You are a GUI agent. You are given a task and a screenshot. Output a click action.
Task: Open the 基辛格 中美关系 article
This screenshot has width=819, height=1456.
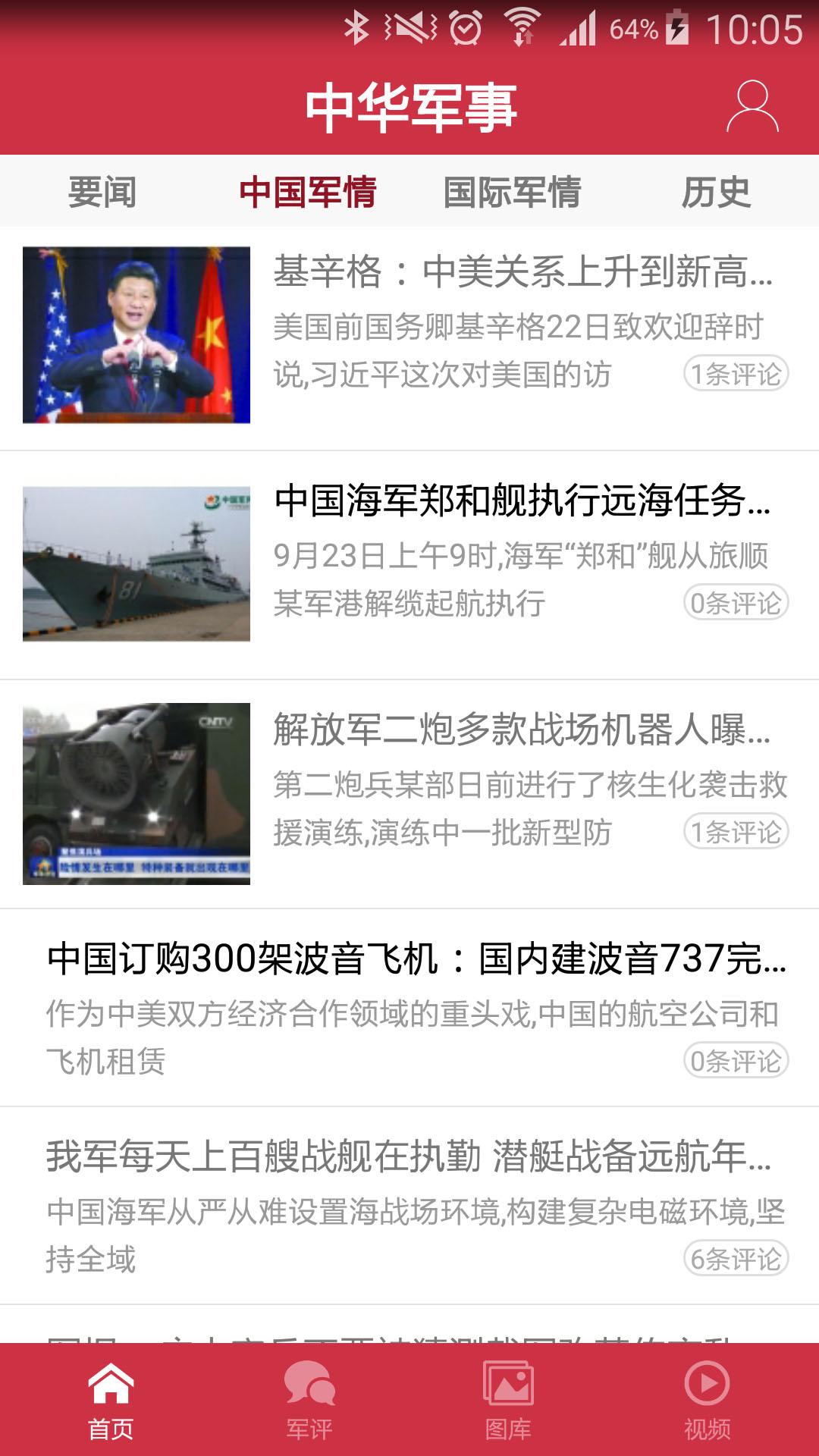pos(522,272)
